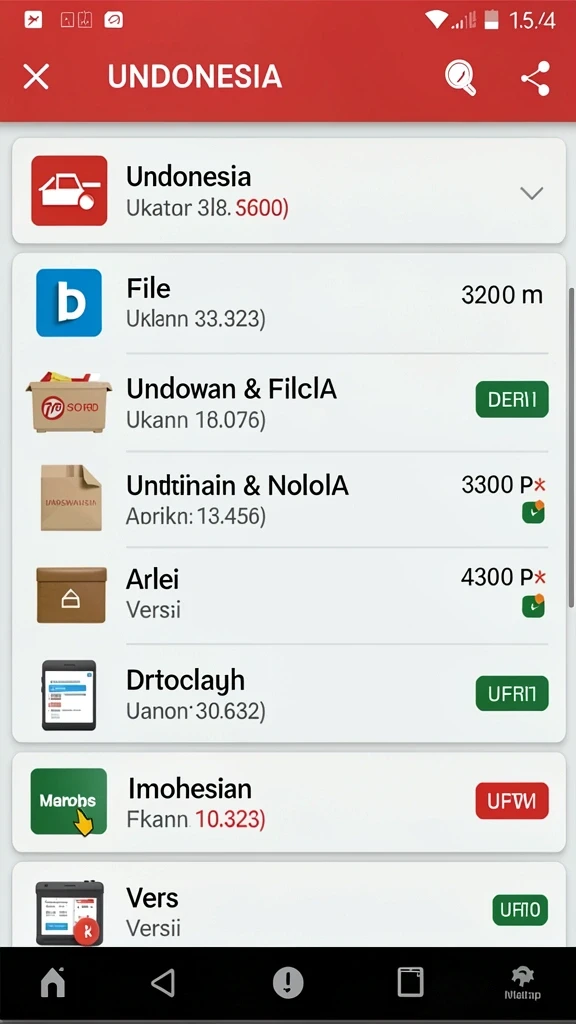Go to the home screen

pos(53,982)
